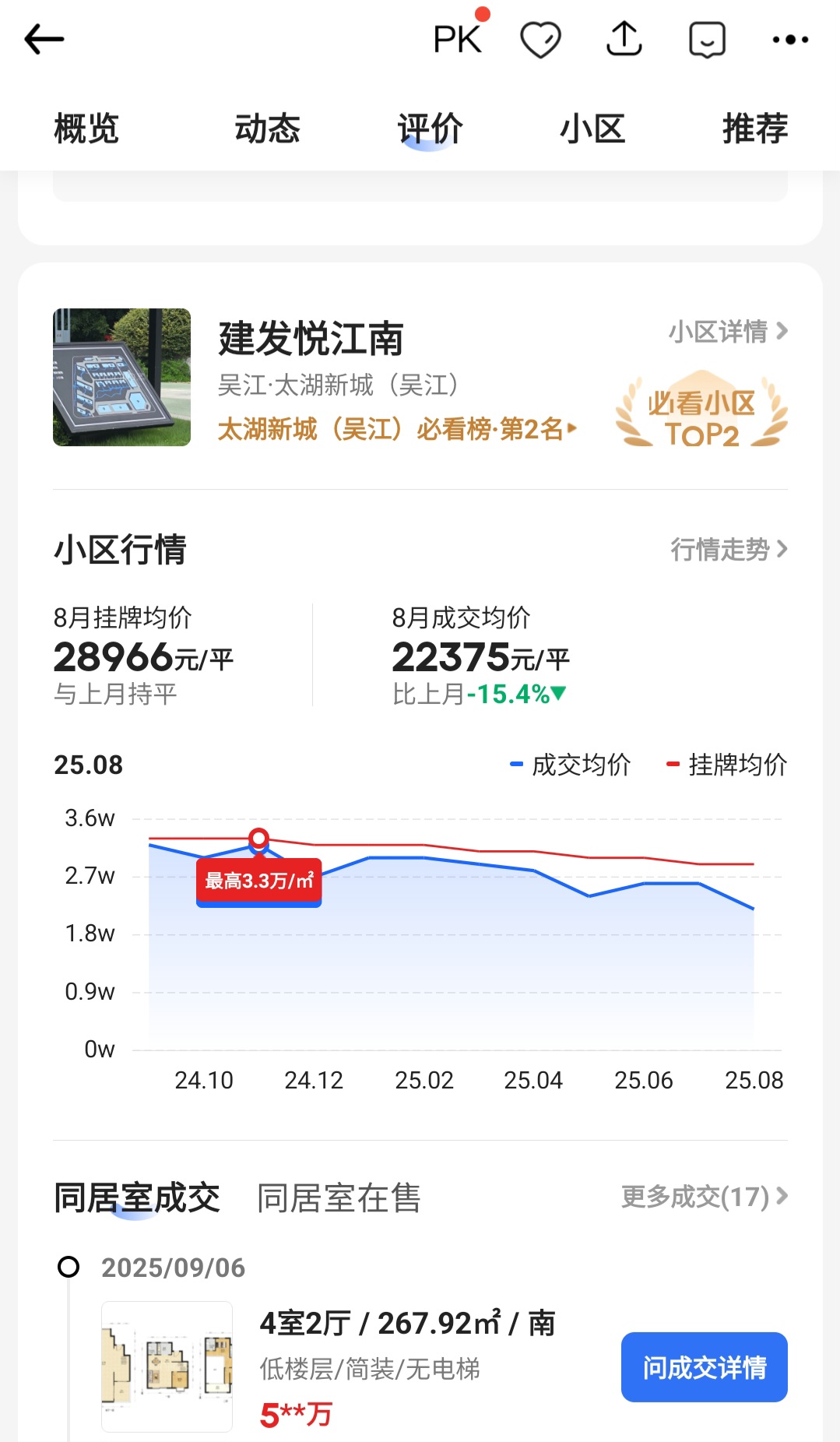Select the 评价 tab
Screen dimensions: 840x1442
(430, 128)
